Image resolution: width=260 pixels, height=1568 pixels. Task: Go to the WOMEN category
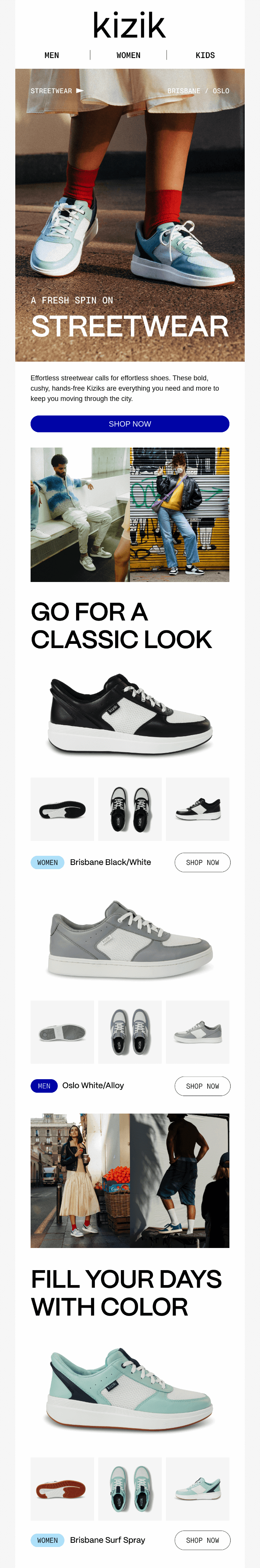tap(128, 55)
